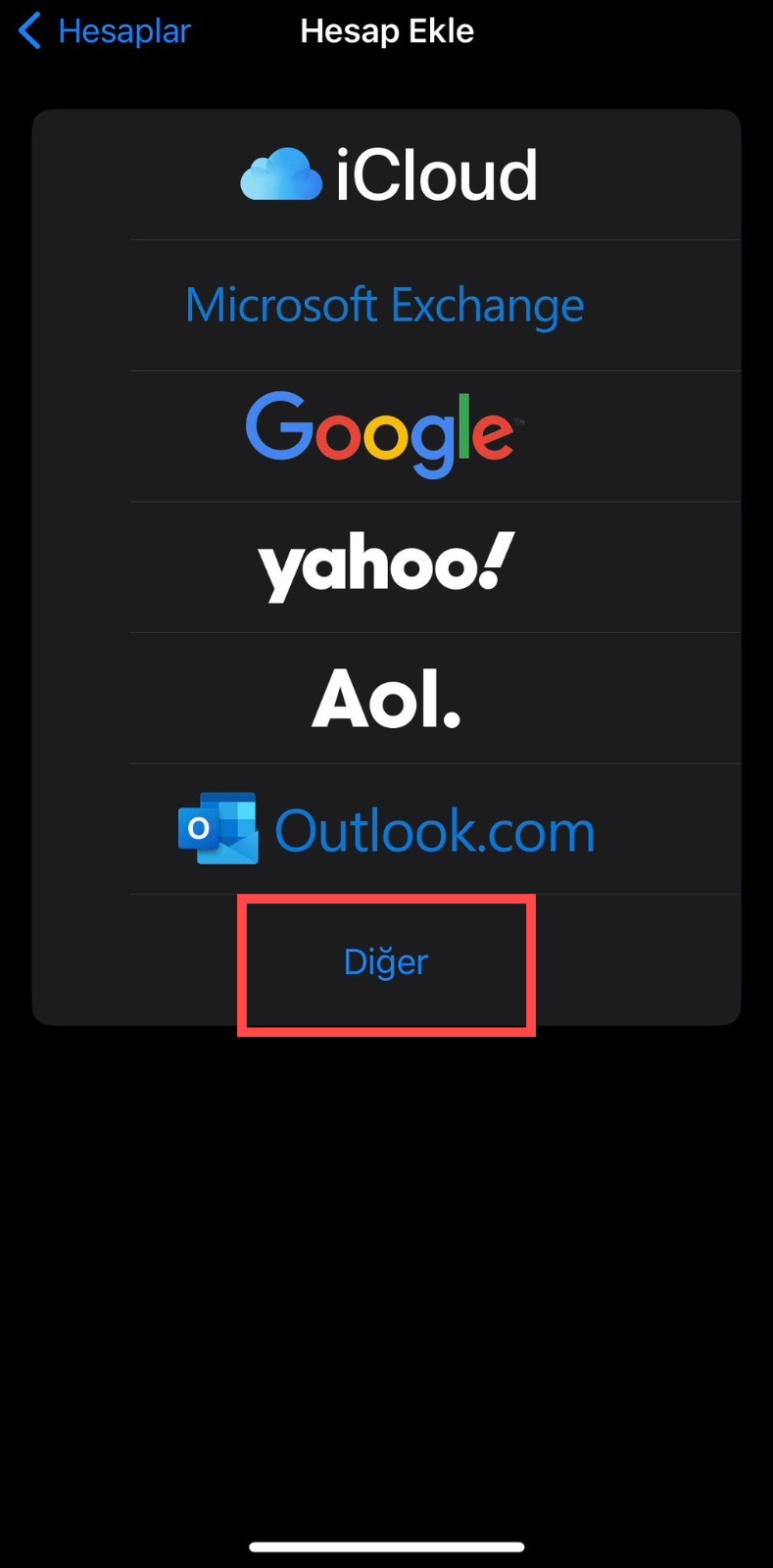This screenshot has width=773, height=1568.
Task: Select the Aol. account option
Action: (385, 698)
